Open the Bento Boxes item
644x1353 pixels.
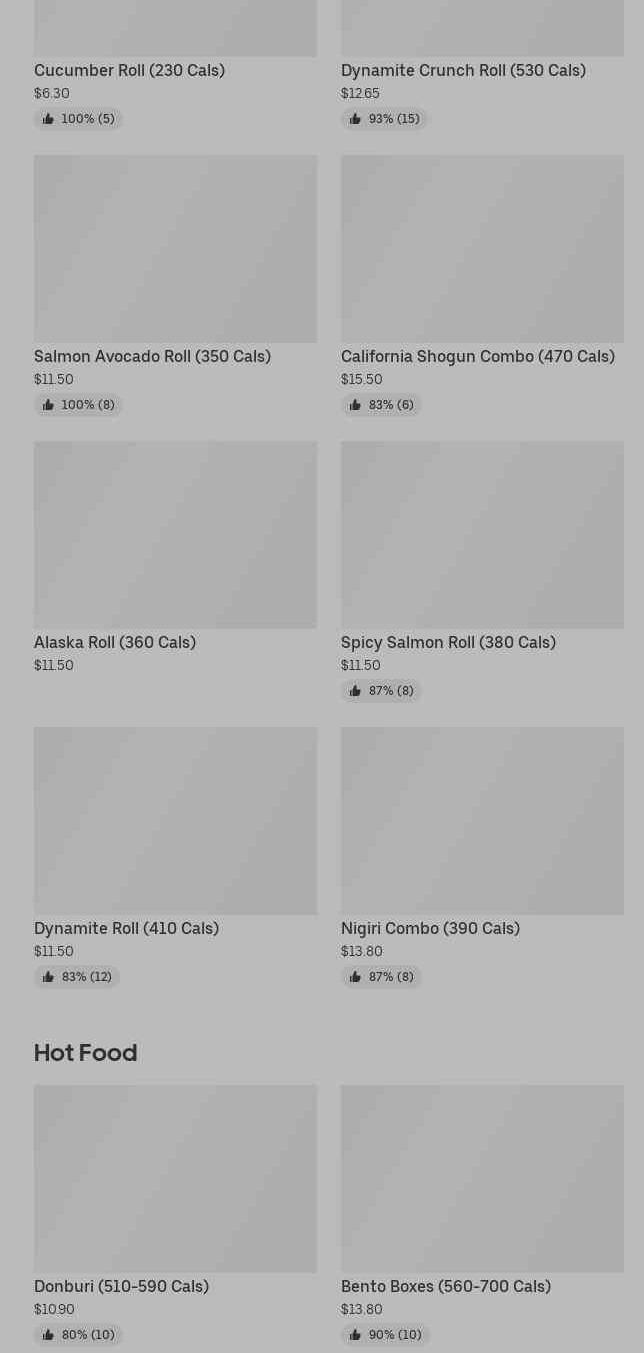(x=482, y=1215)
